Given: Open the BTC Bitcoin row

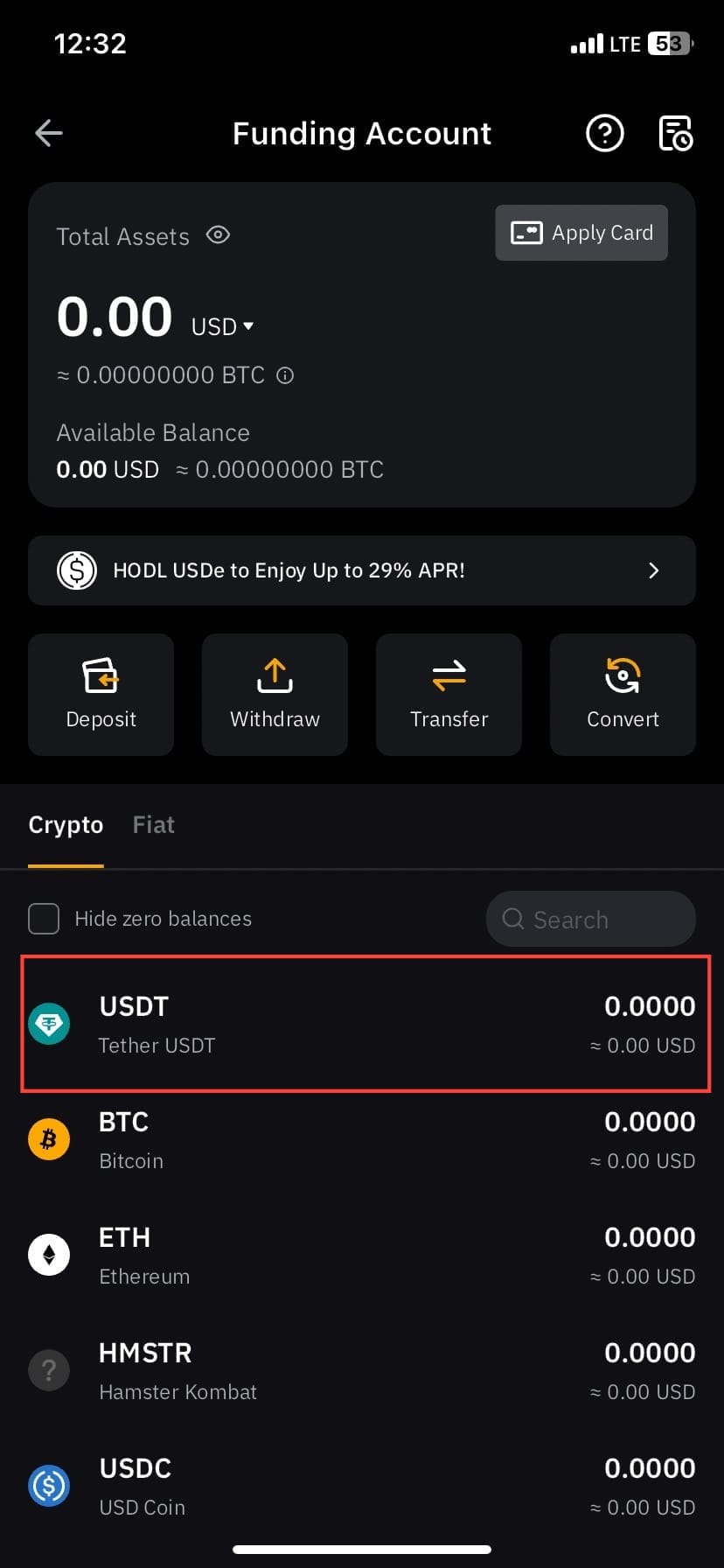Looking at the screenshot, I should point(362,1140).
